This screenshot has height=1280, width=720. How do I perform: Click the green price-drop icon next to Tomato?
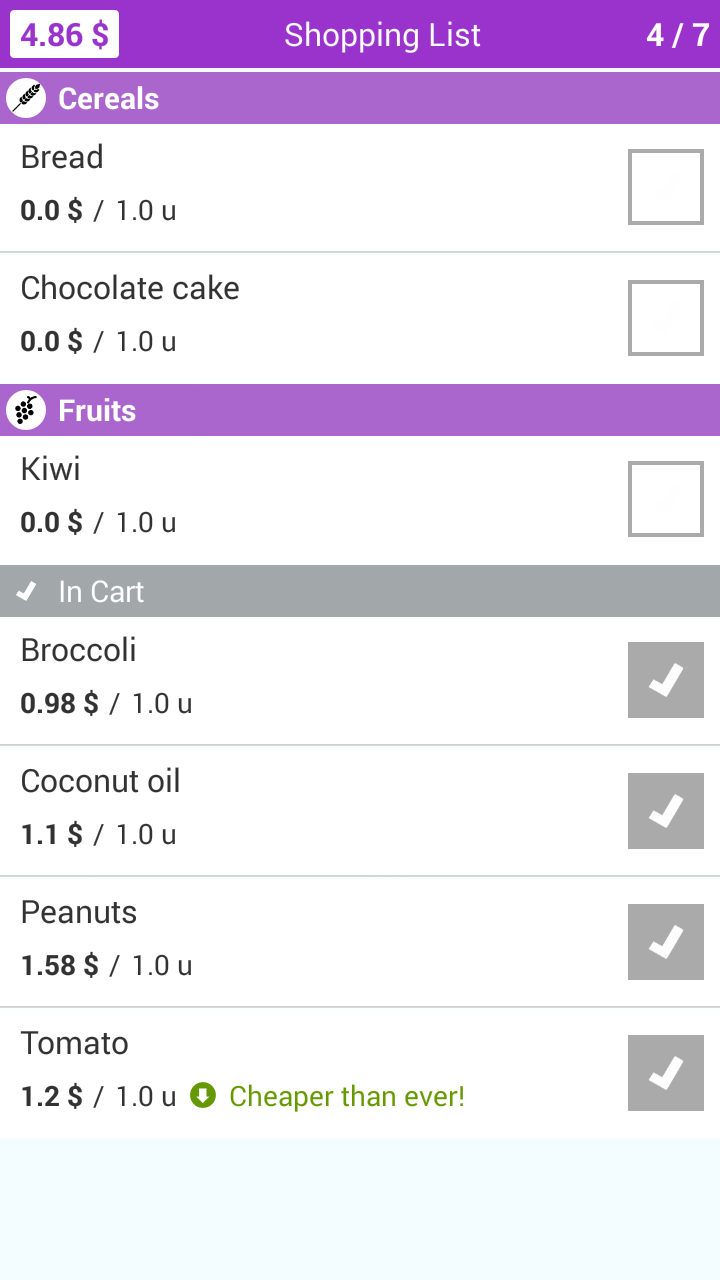(203, 1096)
